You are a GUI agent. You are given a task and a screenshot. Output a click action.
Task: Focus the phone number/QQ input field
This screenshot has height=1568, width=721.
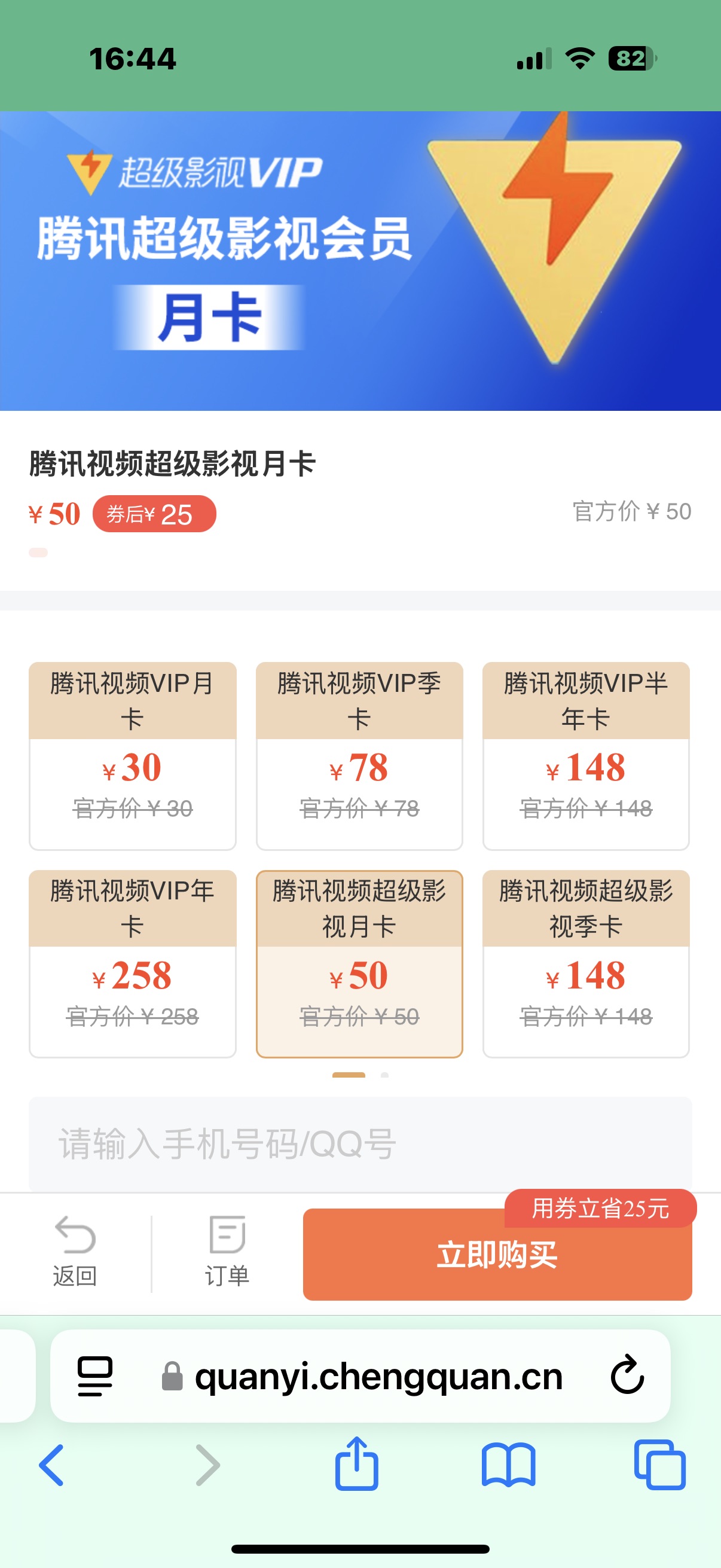pyautogui.click(x=360, y=1144)
